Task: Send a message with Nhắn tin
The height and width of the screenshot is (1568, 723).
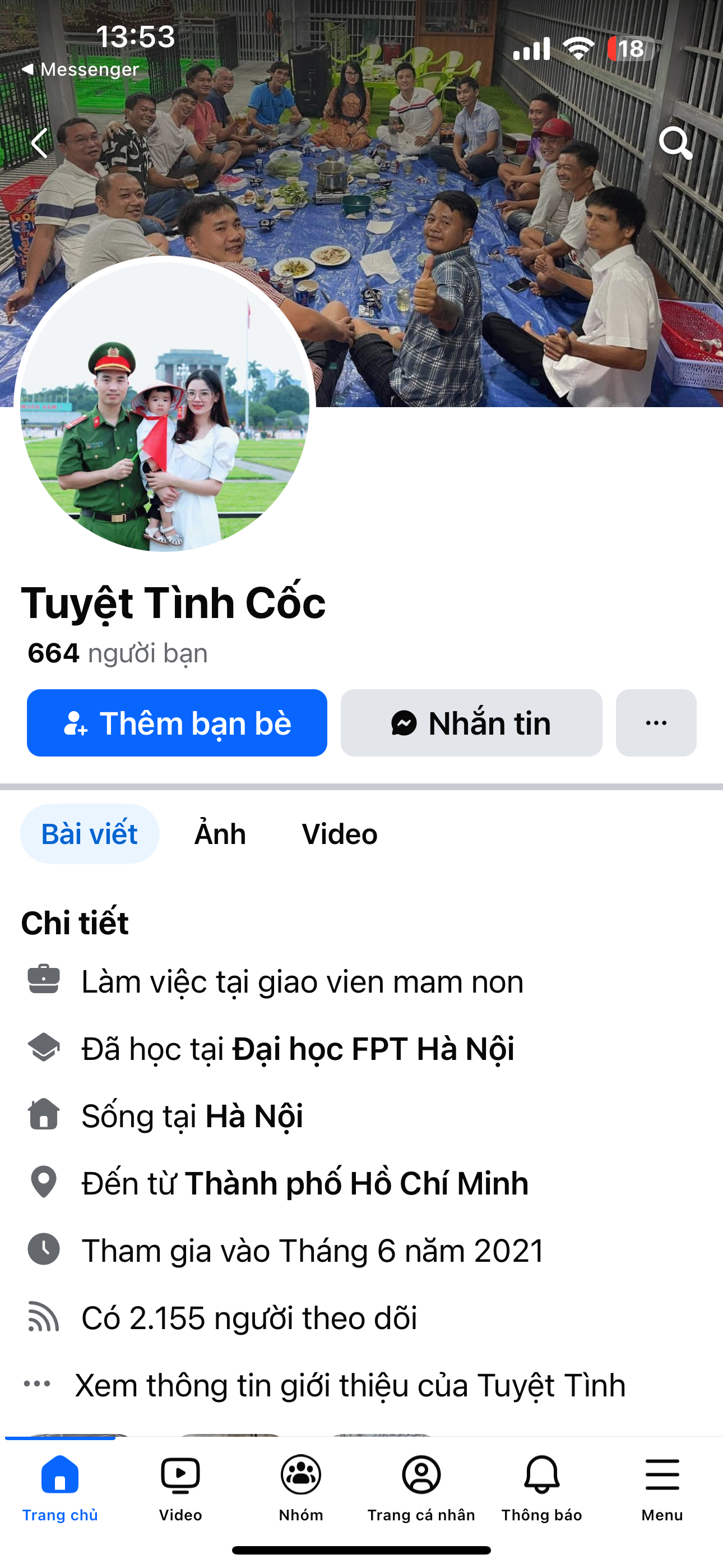Action: pyautogui.click(x=471, y=723)
